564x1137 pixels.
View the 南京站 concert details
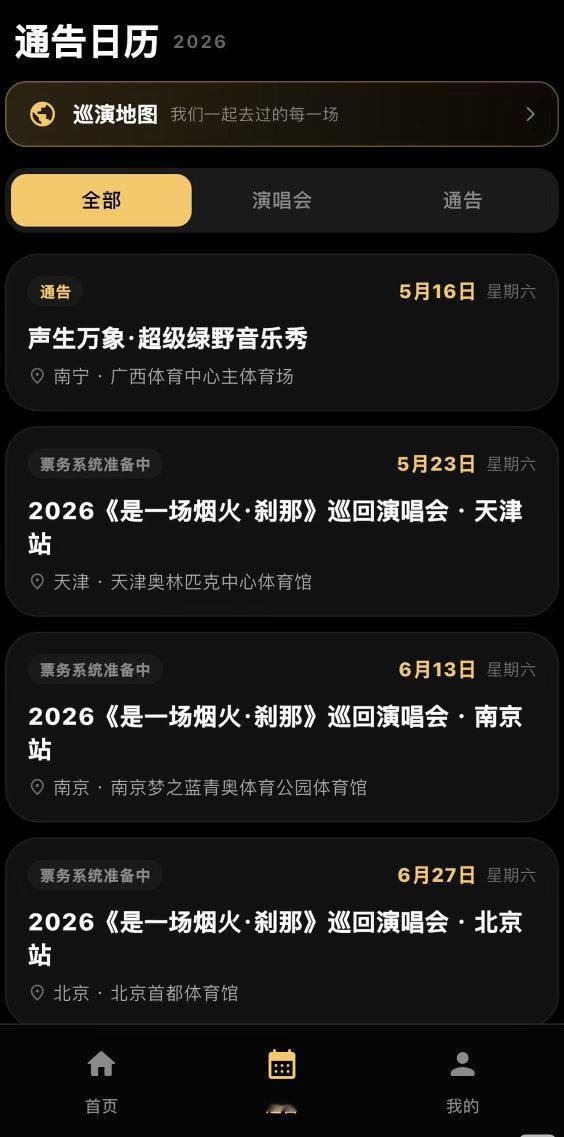[282, 727]
